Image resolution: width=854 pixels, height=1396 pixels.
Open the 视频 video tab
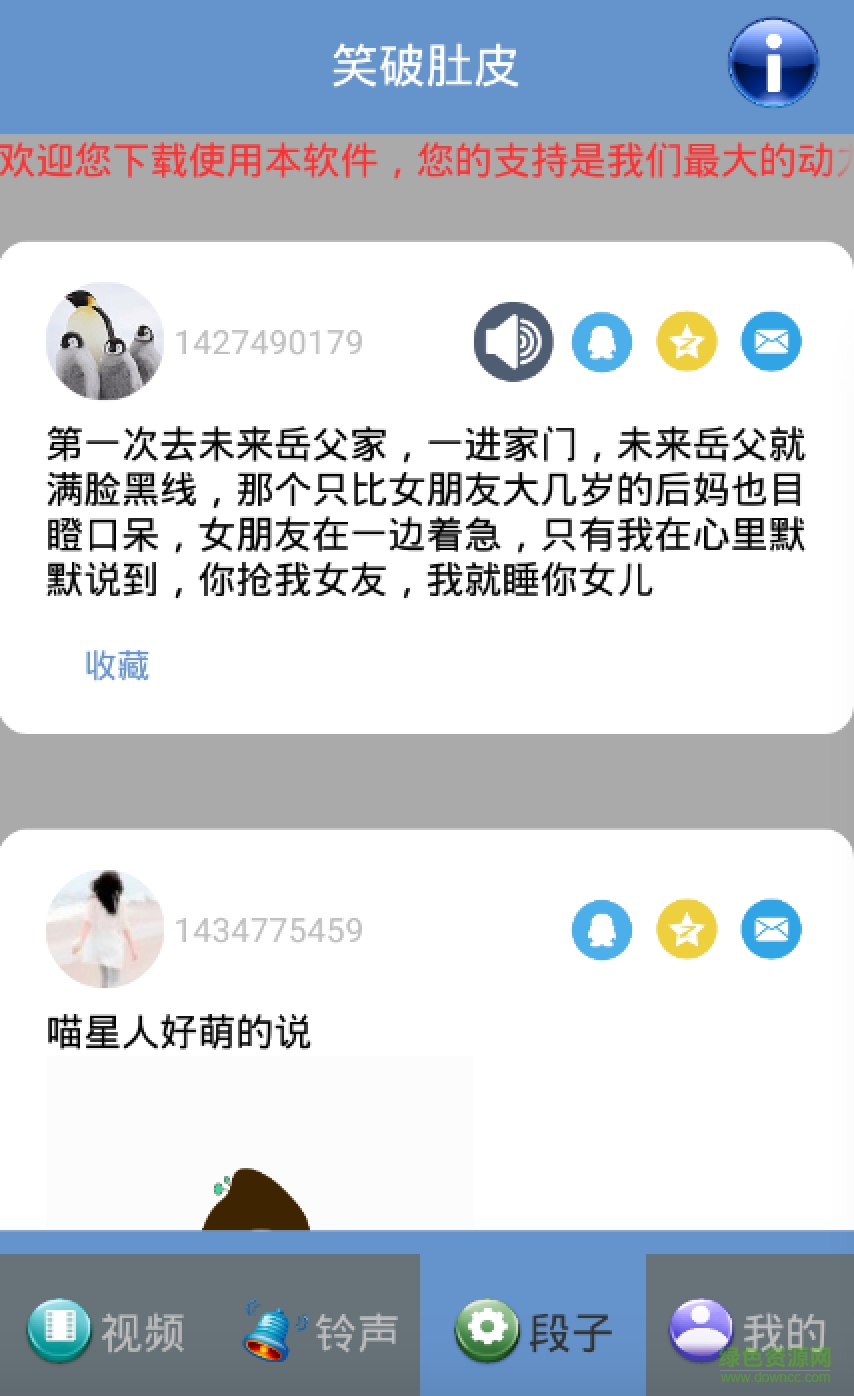[105, 1328]
